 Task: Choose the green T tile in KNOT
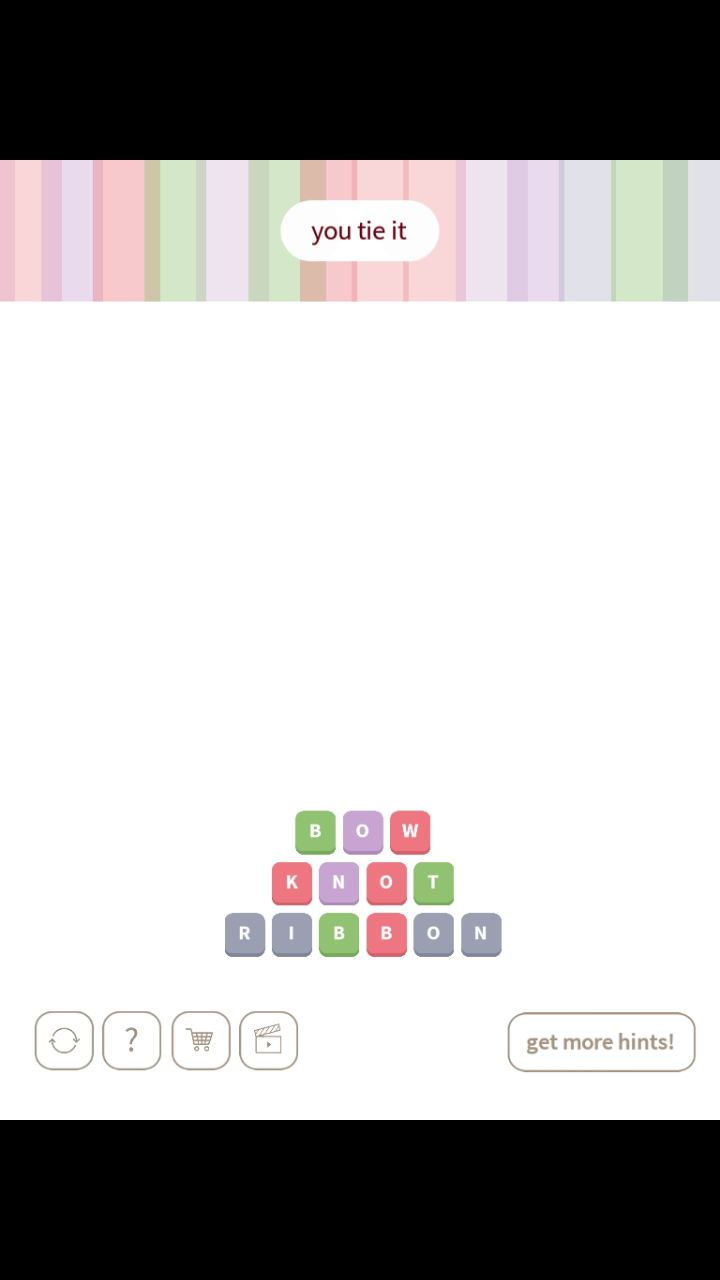click(x=434, y=883)
